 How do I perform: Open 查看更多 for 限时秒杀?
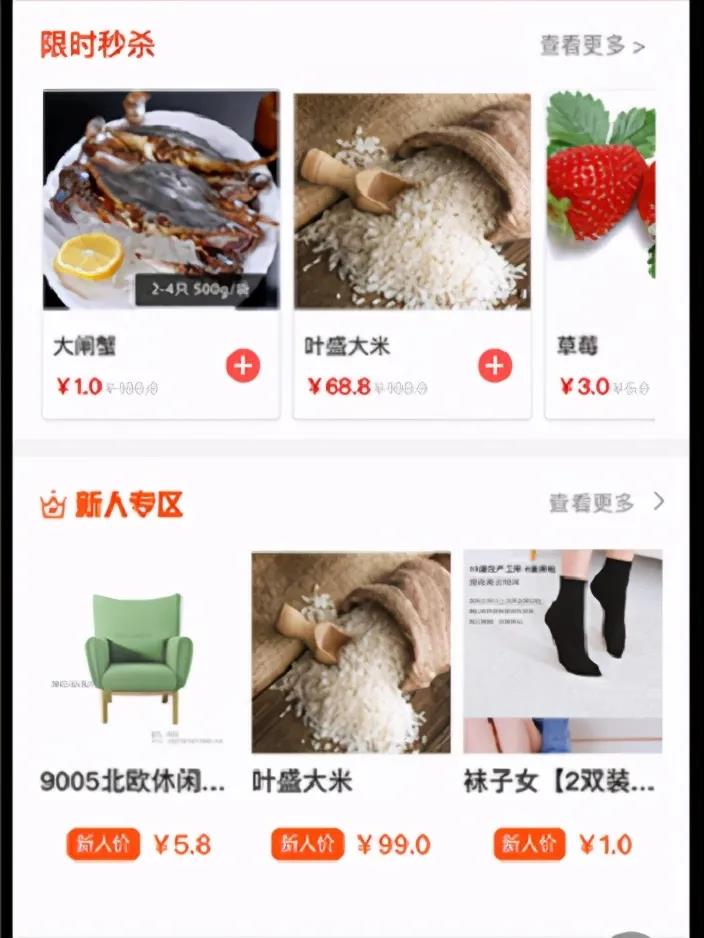coord(592,46)
